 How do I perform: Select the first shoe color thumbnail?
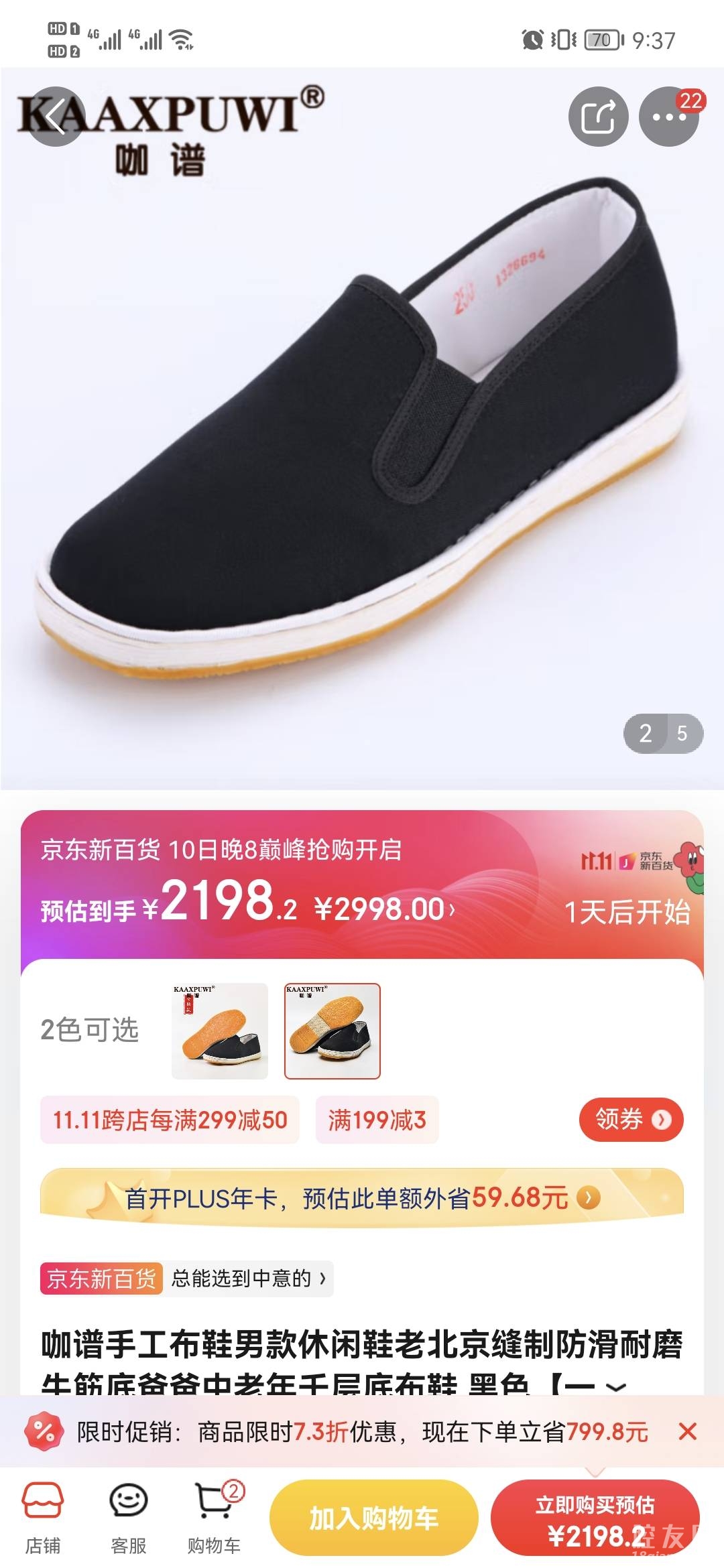(220, 1031)
